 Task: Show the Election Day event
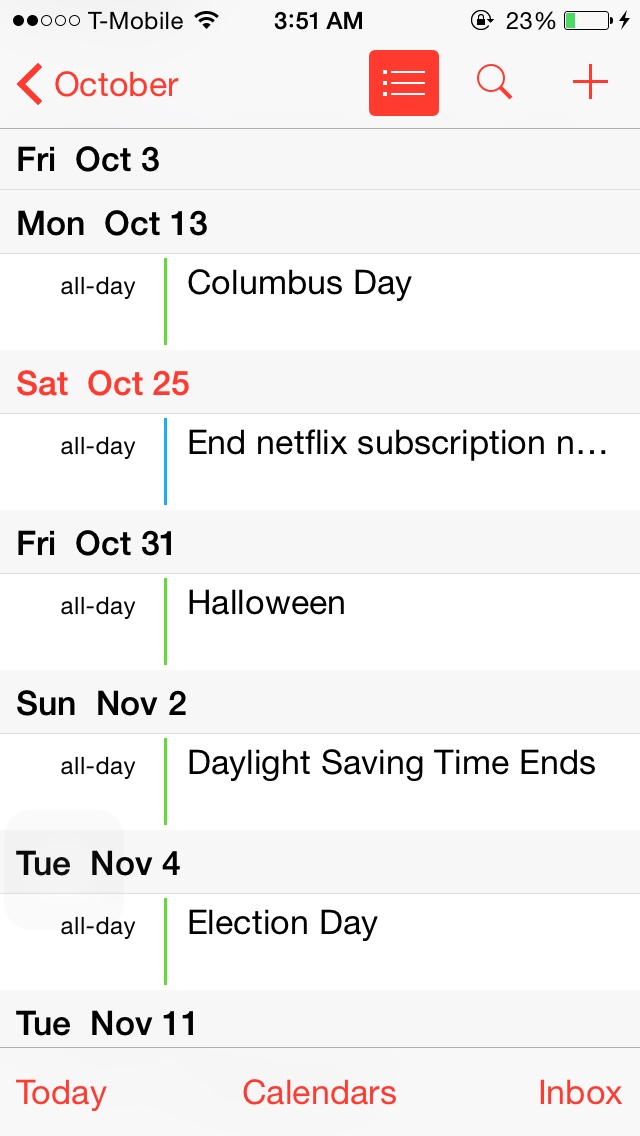pos(283,924)
